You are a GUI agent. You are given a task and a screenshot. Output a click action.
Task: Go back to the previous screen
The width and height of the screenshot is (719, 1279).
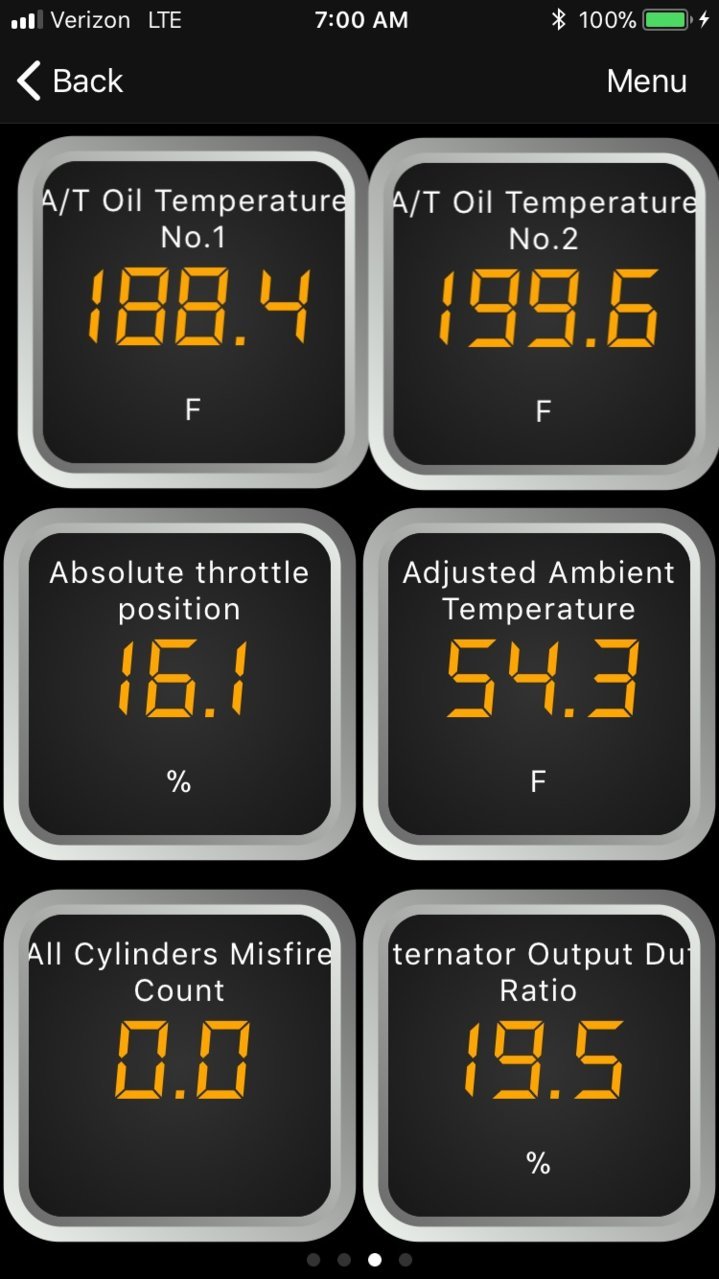click(x=70, y=81)
